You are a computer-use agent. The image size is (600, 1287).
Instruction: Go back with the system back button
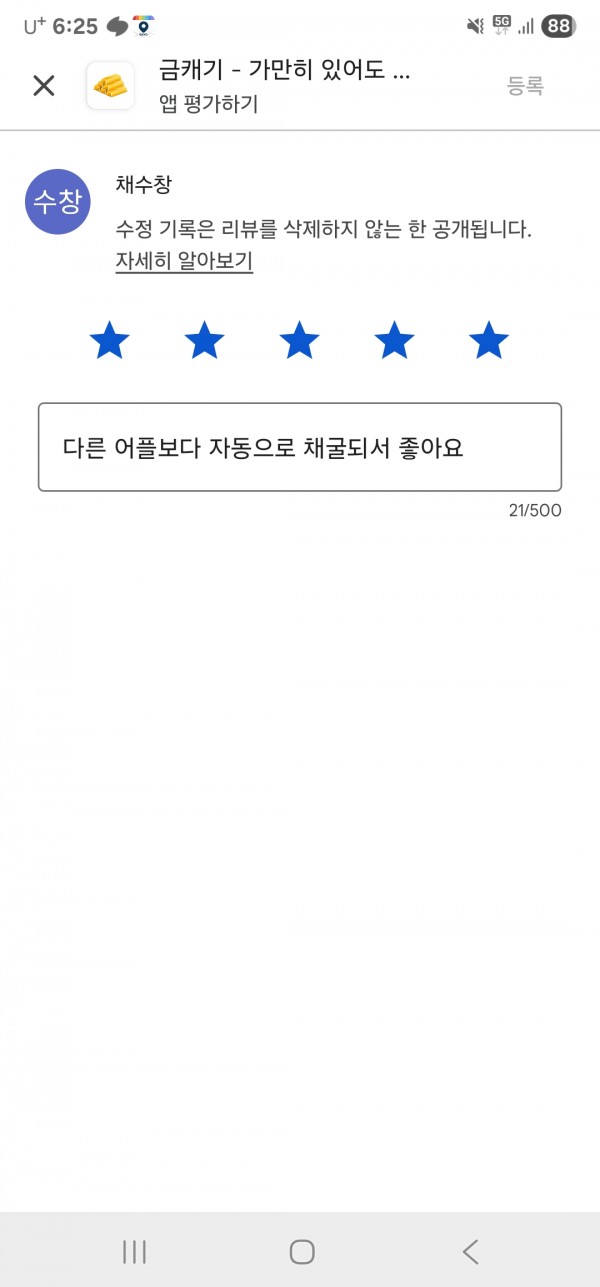(470, 1251)
